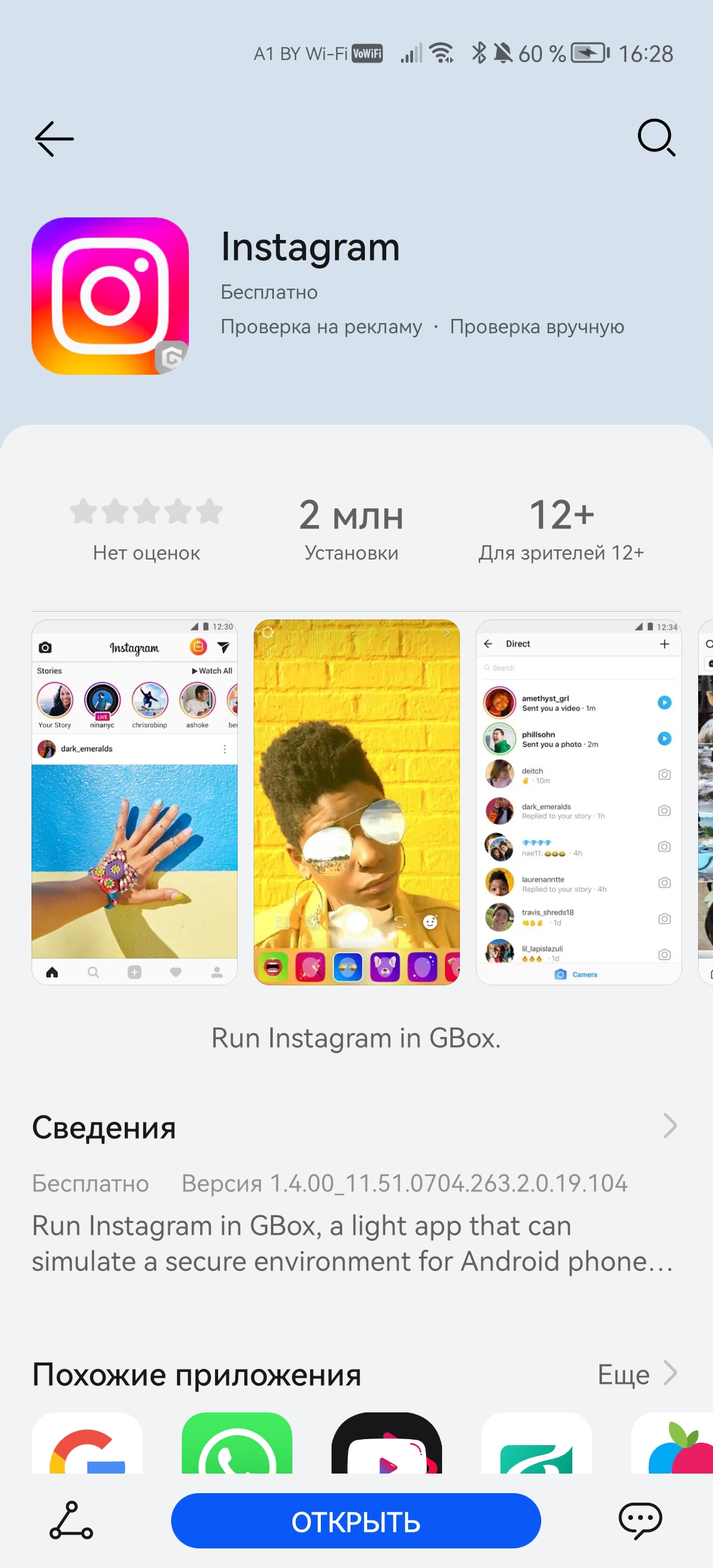This screenshot has height=1568, width=713.
Task: Open the WhatsApp icon in similar apps
Action: click(237, 1444)
